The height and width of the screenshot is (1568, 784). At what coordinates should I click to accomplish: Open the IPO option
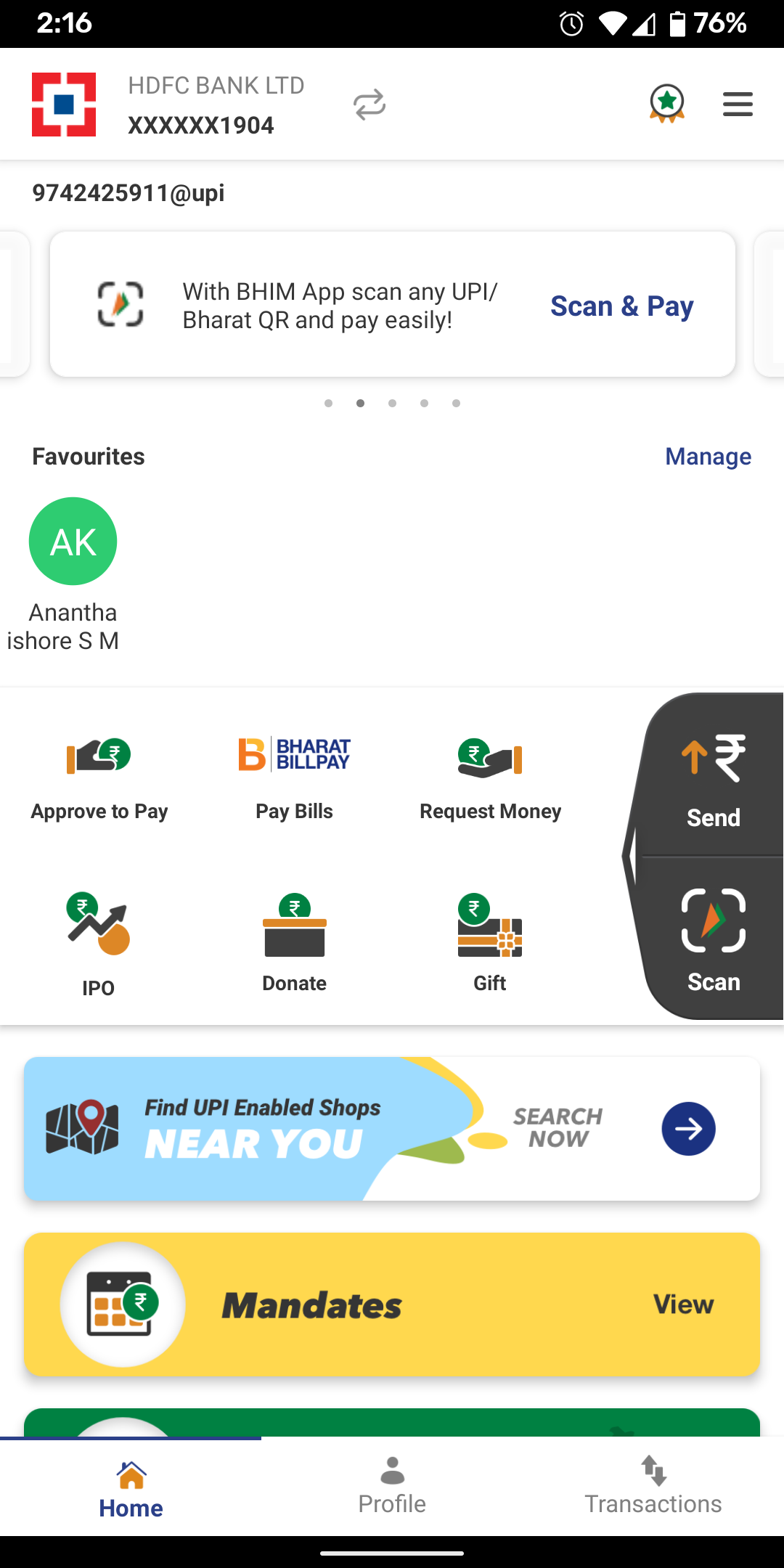(x=99, y=944)
